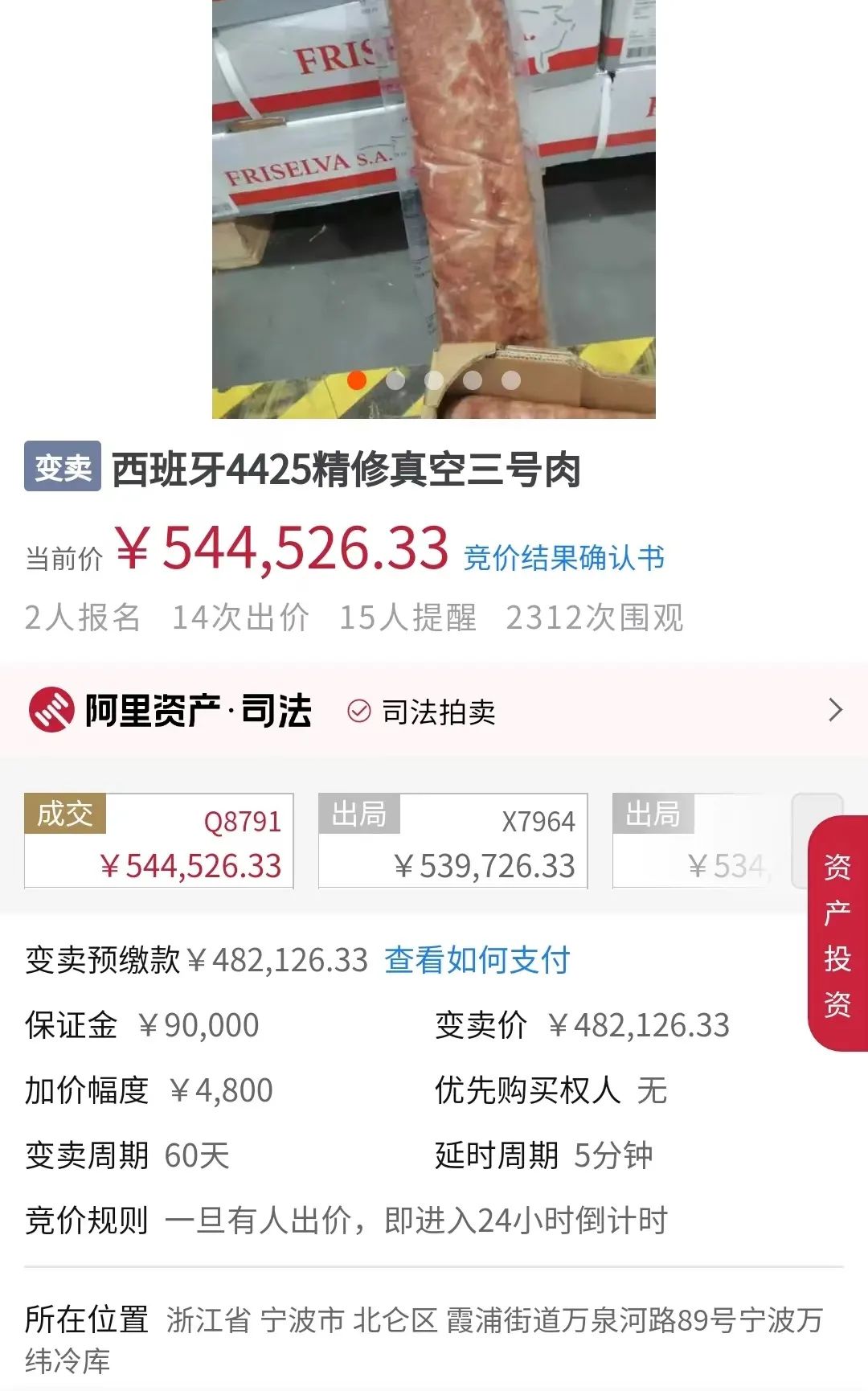Viewport: 868px width, 1391px height.
Task: Jump to the second image indicator dot
Action: [x=395, y=380]
